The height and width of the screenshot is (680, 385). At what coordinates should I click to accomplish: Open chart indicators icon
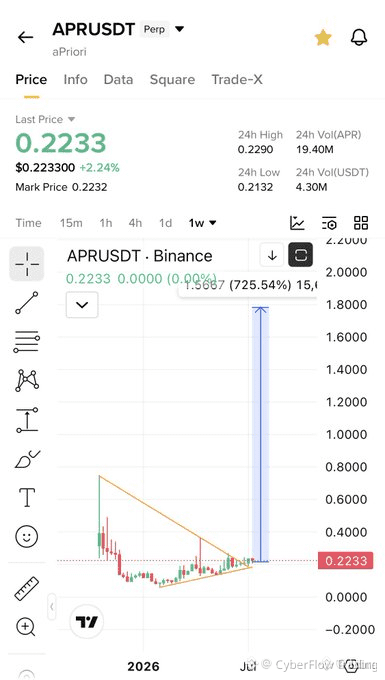point(297,223)
